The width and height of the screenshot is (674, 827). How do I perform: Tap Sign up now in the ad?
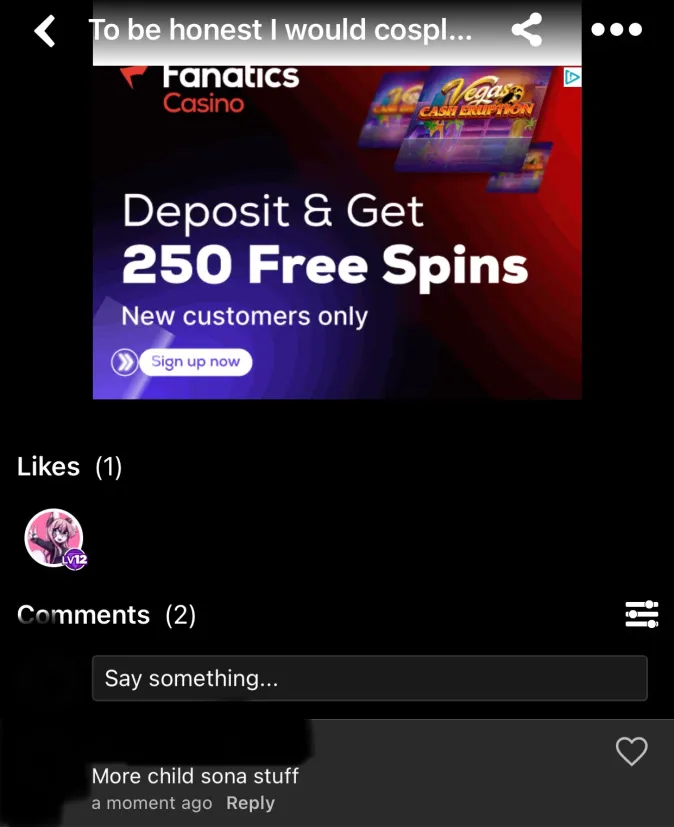pos(195,362)
